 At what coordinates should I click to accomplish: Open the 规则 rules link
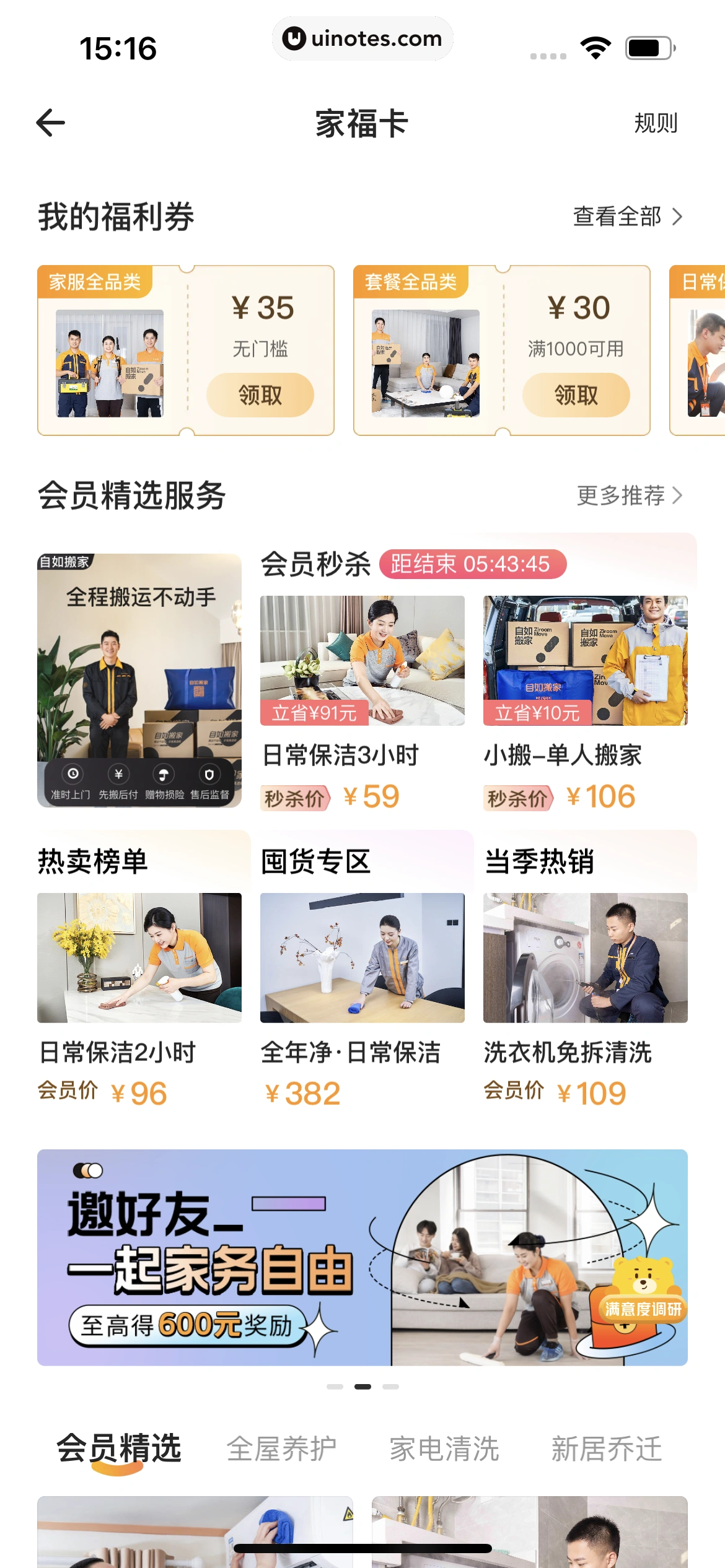tap(656, 123)
